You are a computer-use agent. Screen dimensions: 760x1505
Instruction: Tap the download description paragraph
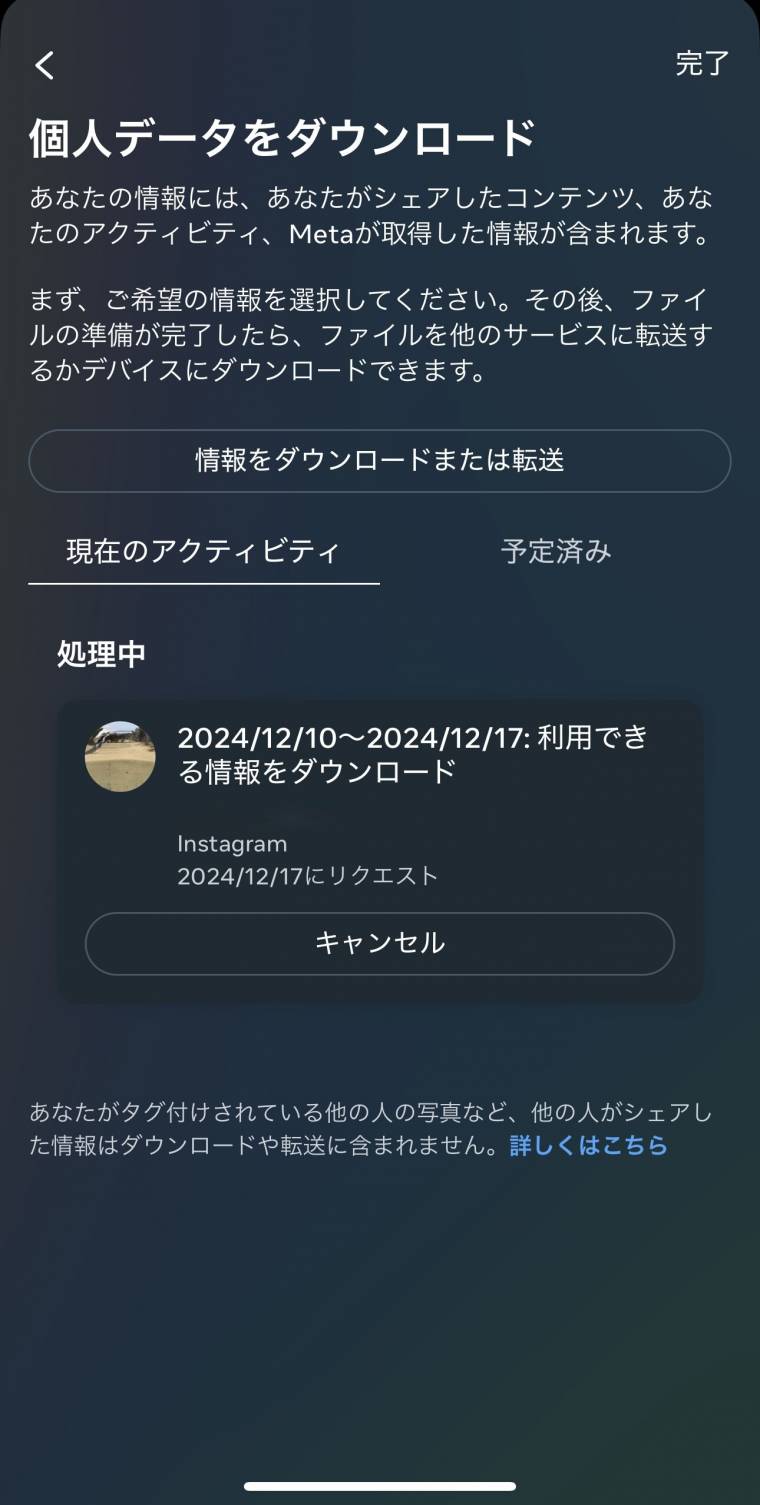[380, 216]
